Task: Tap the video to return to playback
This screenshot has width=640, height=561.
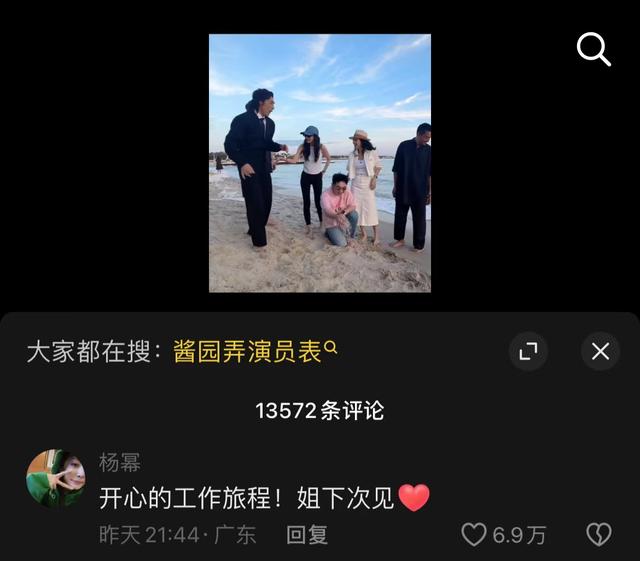Action: (x=319, y=163)
